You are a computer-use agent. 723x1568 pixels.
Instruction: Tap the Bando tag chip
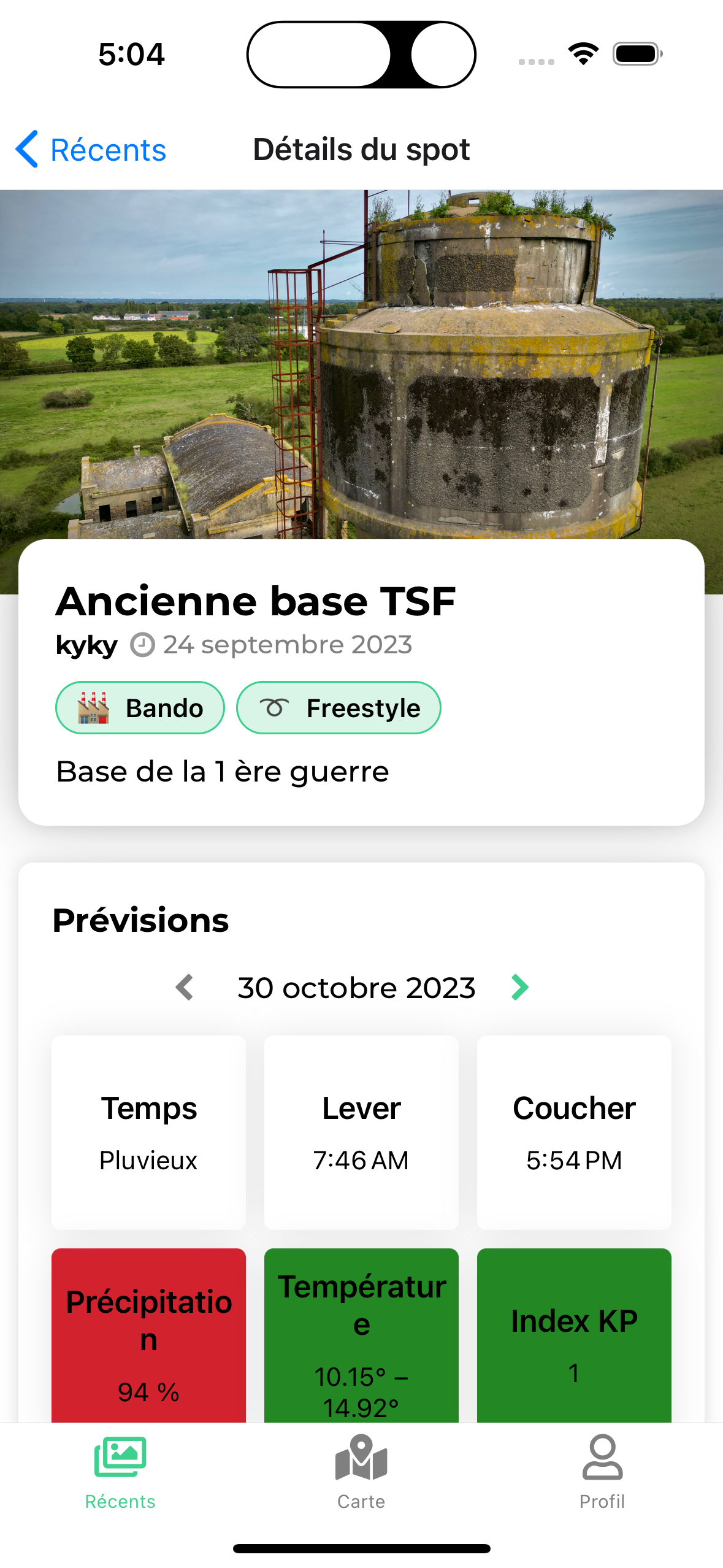tap(140, 708)
